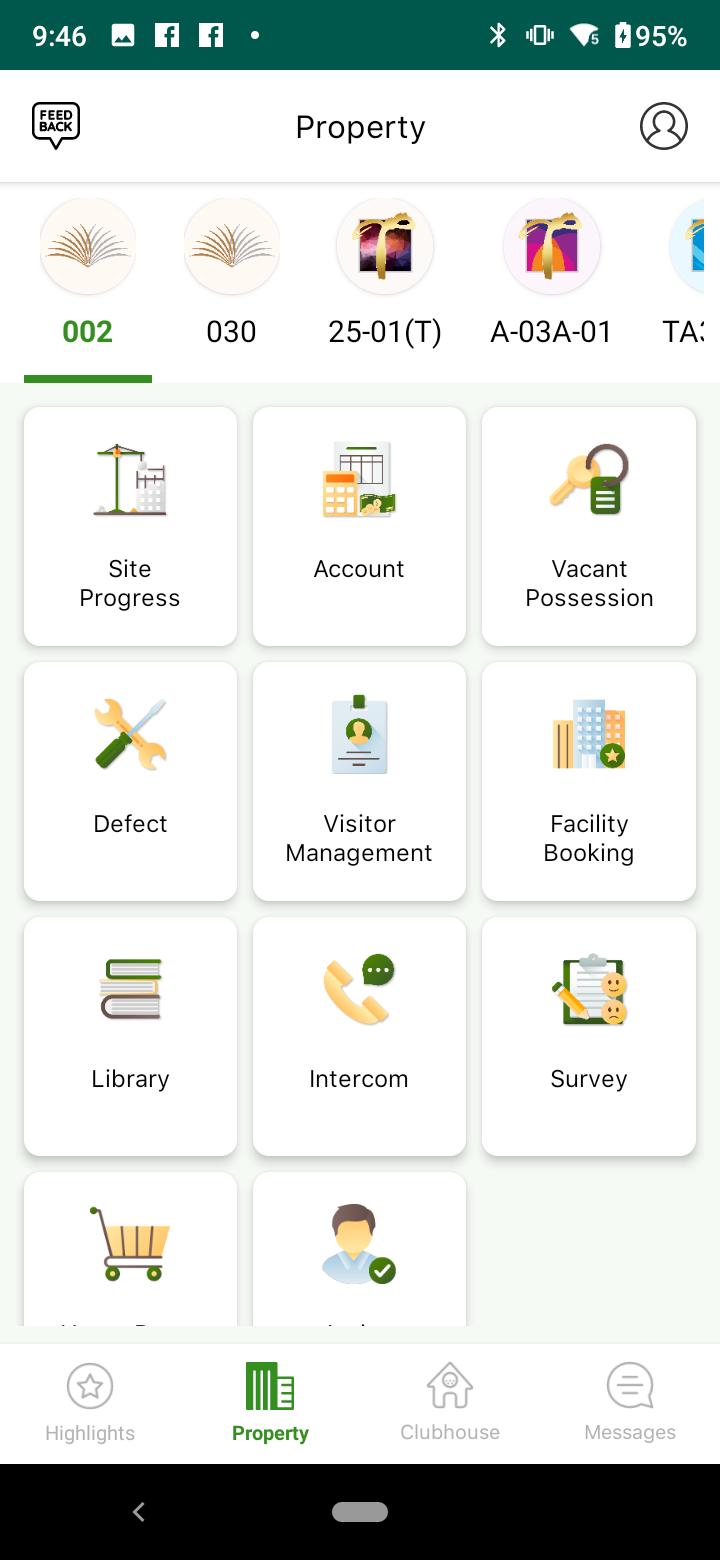
Task: Open the Account tile
Action: (x=359, y=526)
